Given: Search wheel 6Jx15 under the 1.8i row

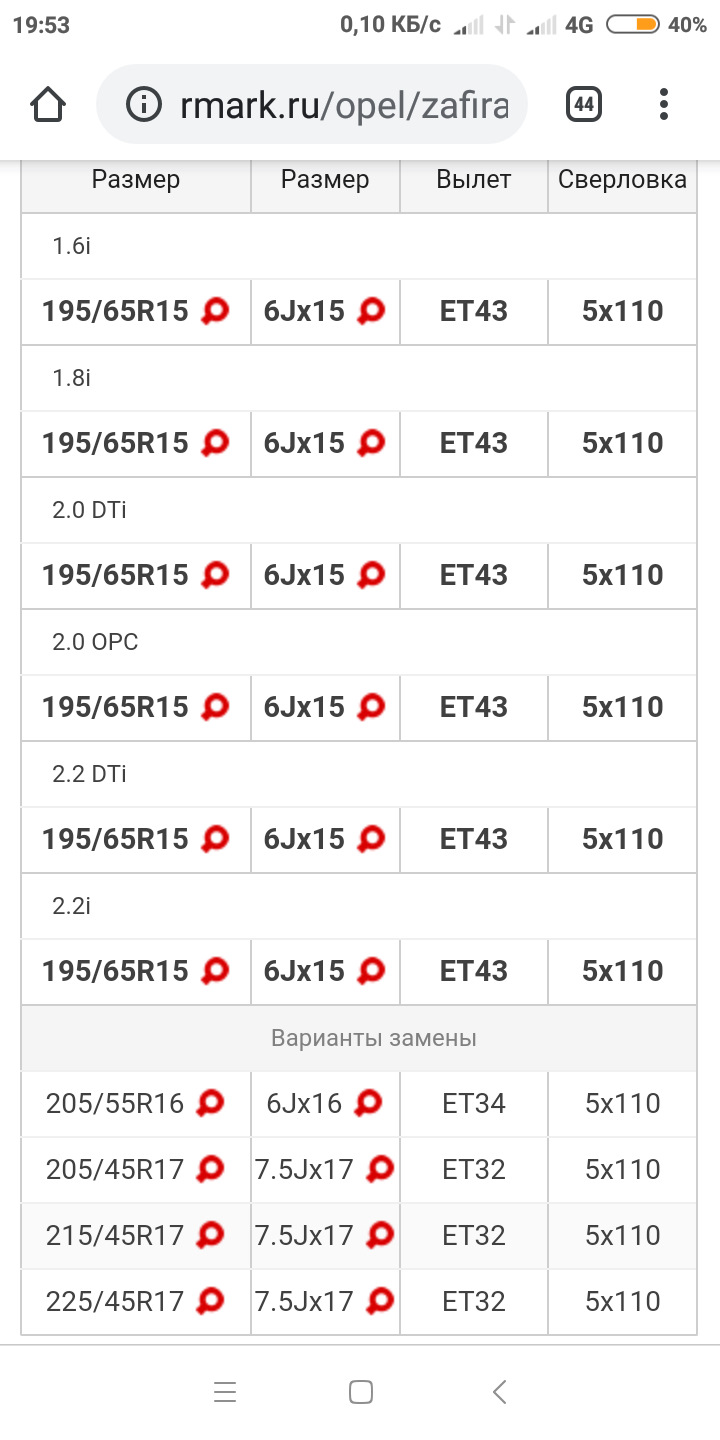Looking at the screenshot, I should [x=371, y=443].
